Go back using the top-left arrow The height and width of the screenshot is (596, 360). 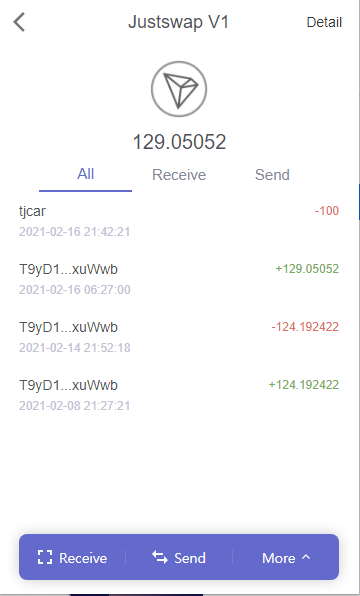point(19,22)
